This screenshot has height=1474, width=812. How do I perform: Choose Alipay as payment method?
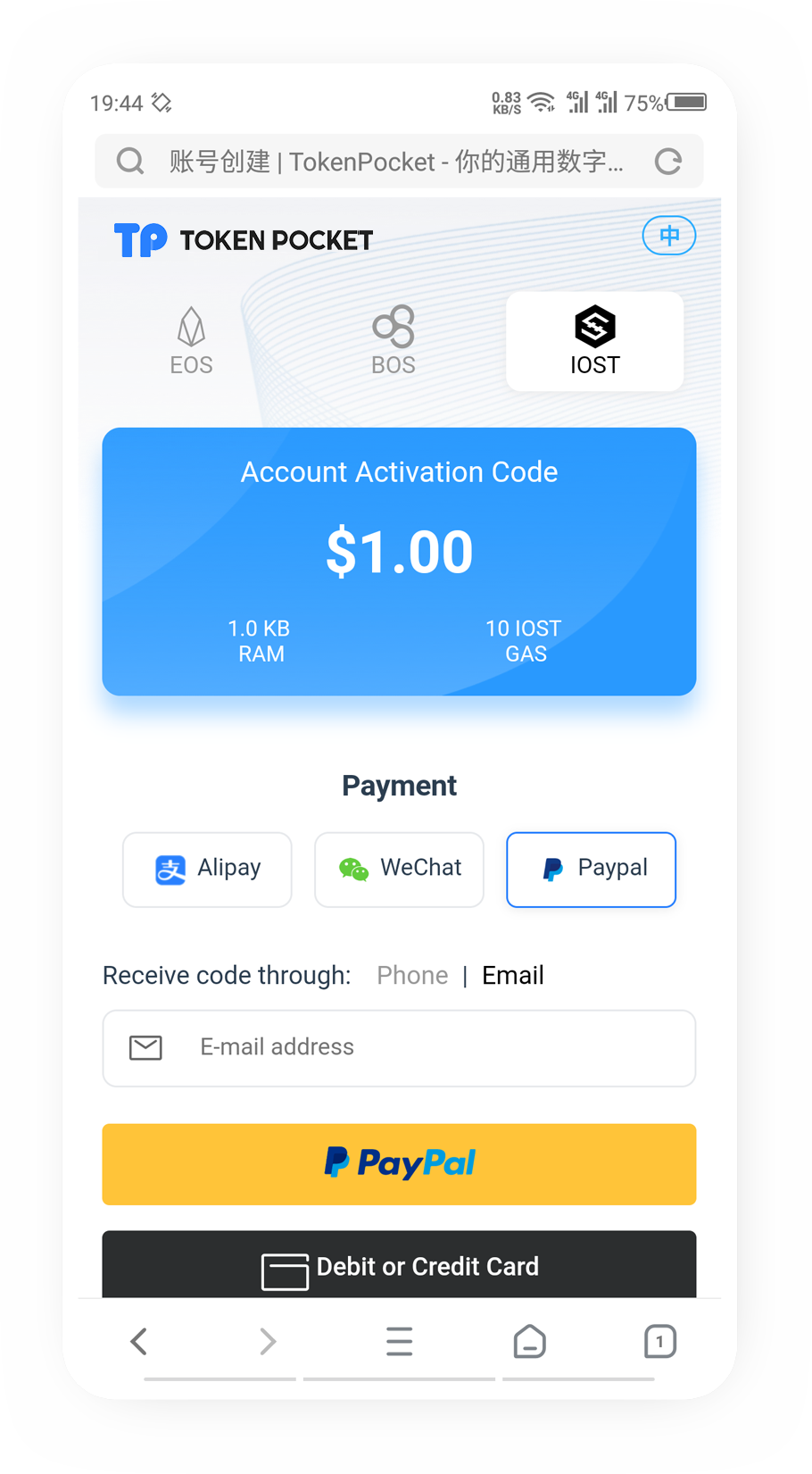click(207, 870)
